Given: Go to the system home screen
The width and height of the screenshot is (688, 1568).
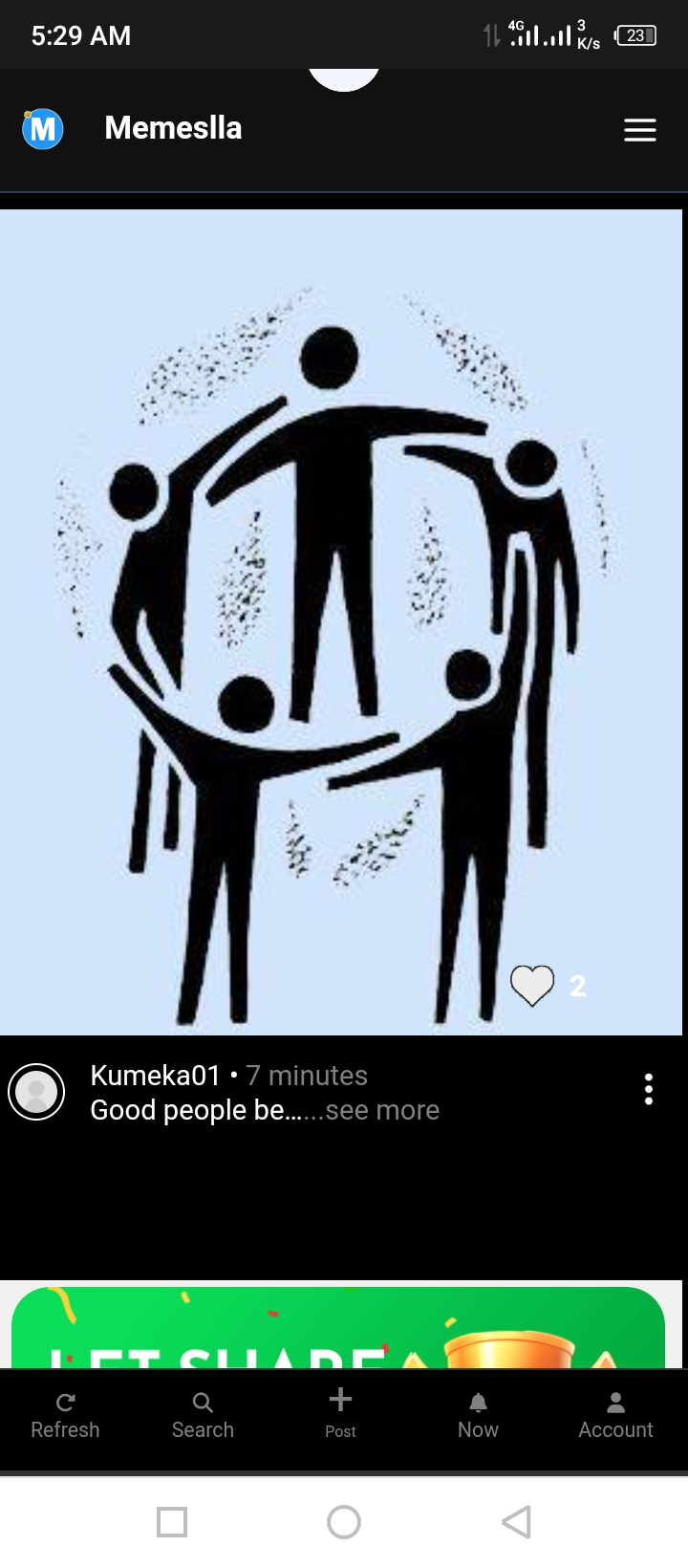Looking at the screenshot, I should (344, 1521).
